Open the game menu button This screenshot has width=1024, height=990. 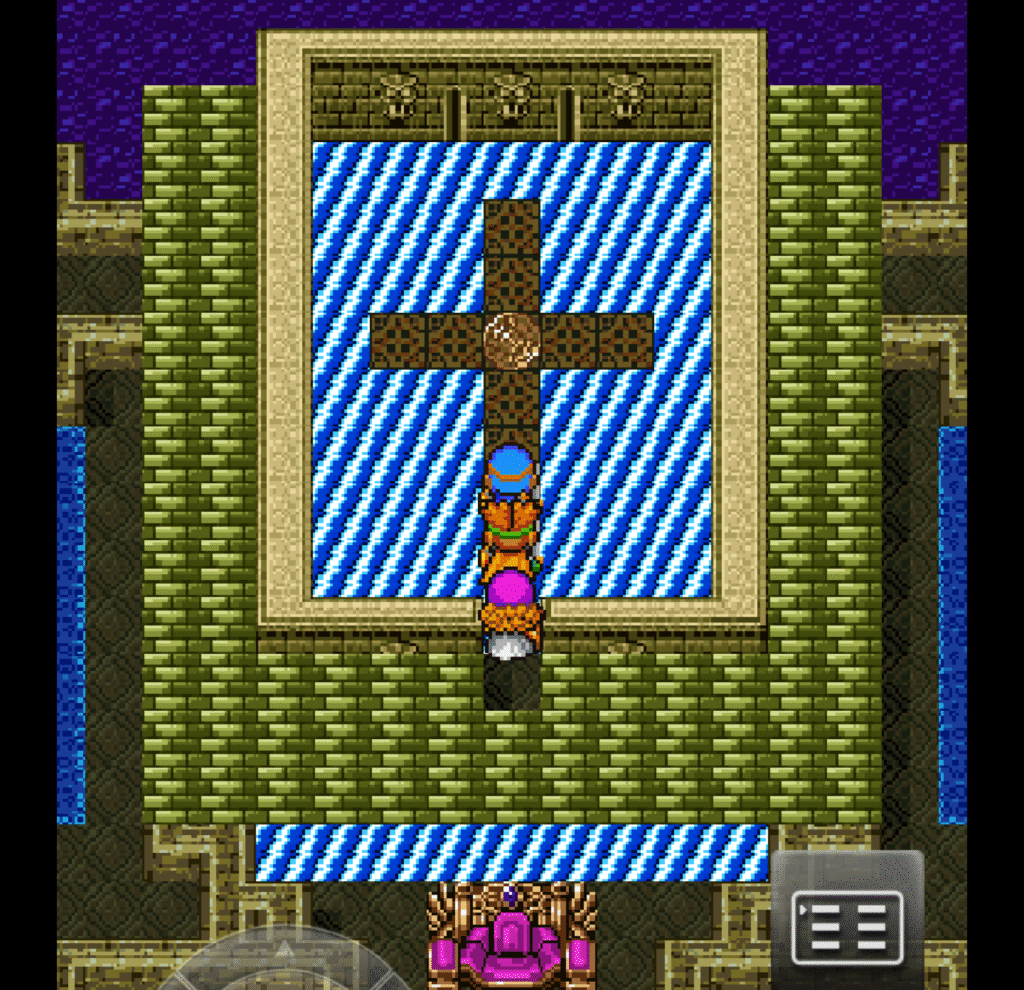point(847,927)
